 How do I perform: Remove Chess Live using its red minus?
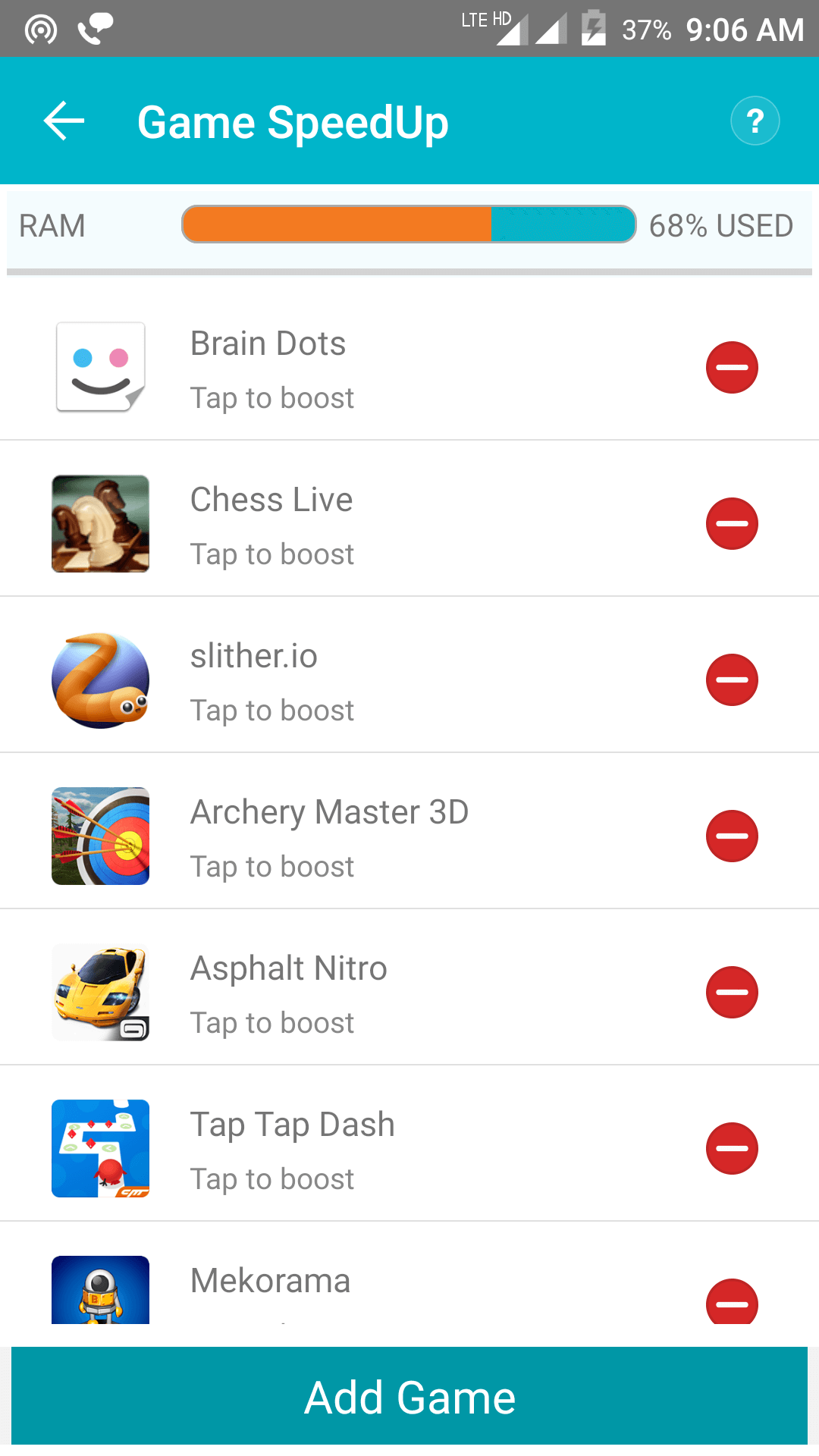click(731, 523)
